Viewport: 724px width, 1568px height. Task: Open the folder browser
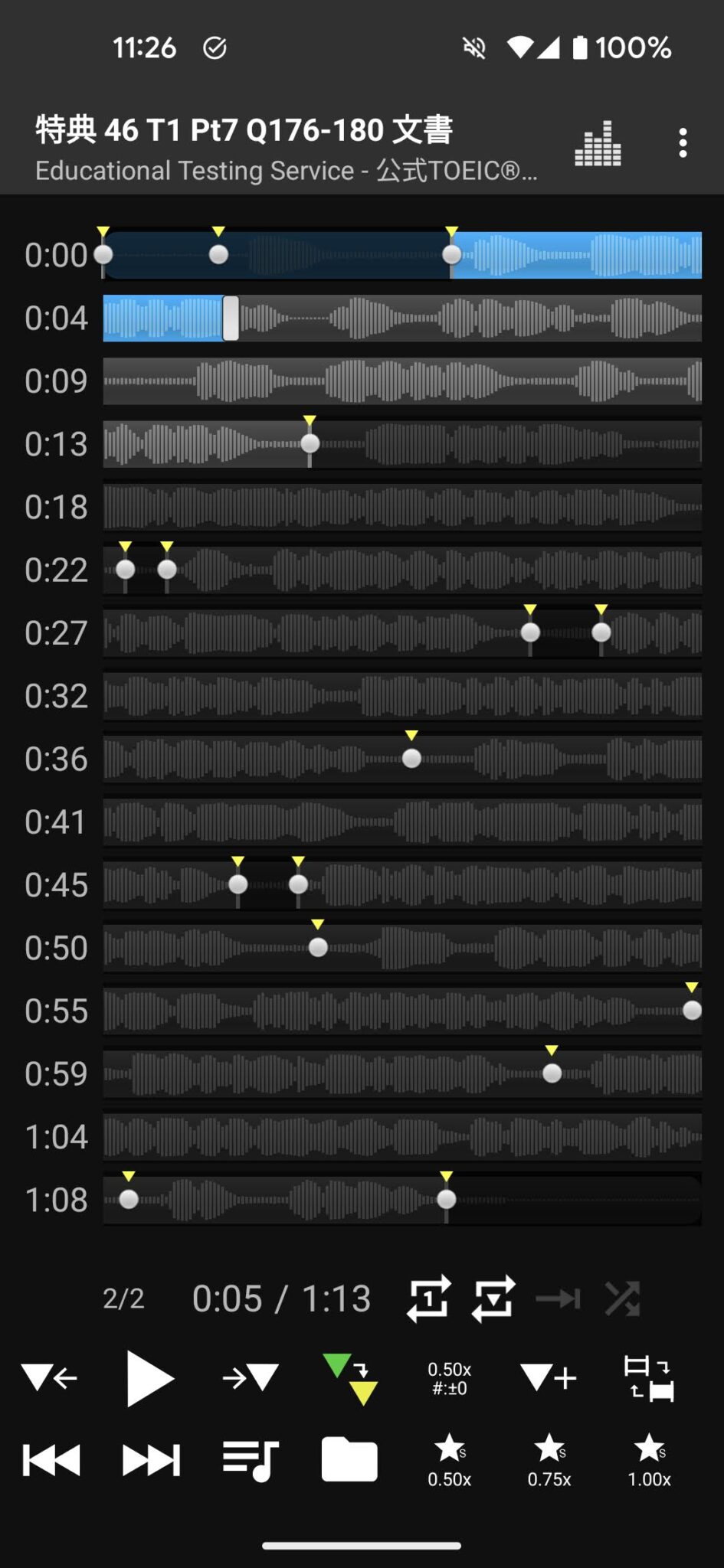349,1460
